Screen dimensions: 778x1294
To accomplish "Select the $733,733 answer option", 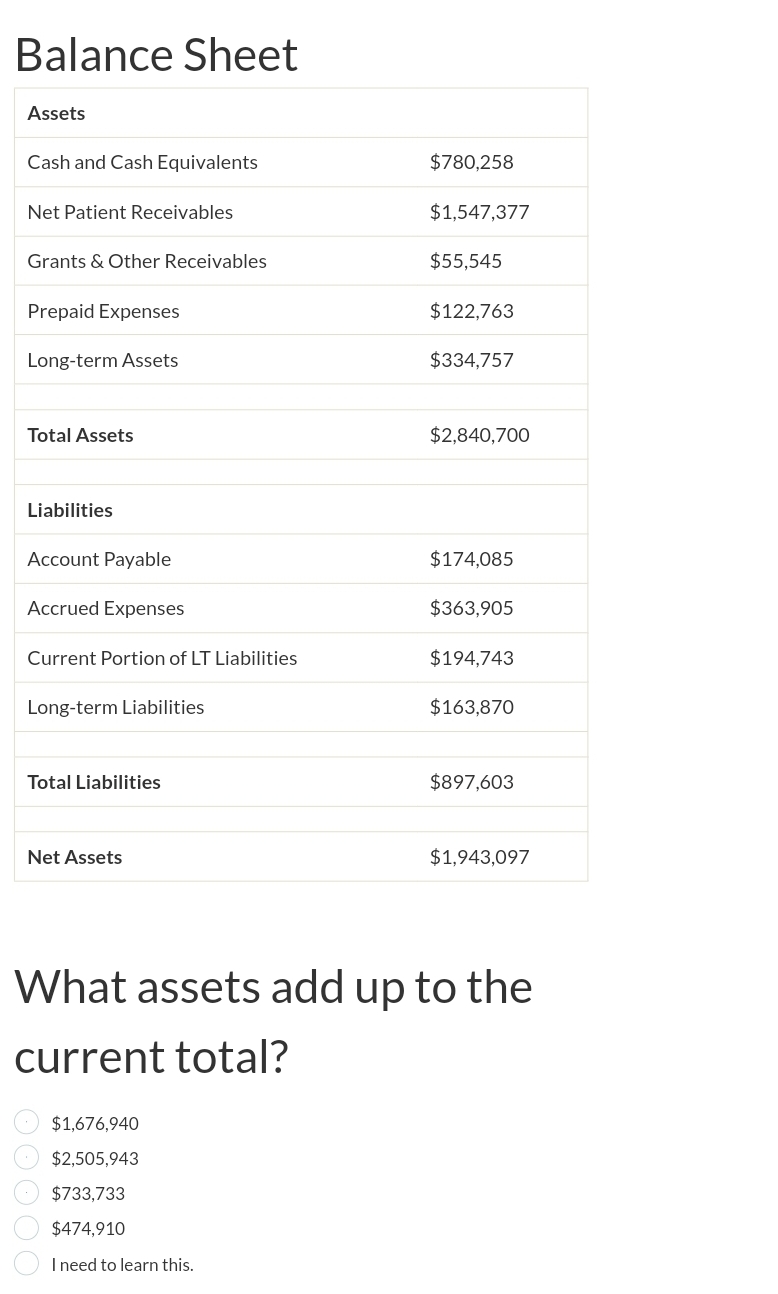I will (26, 1192).
